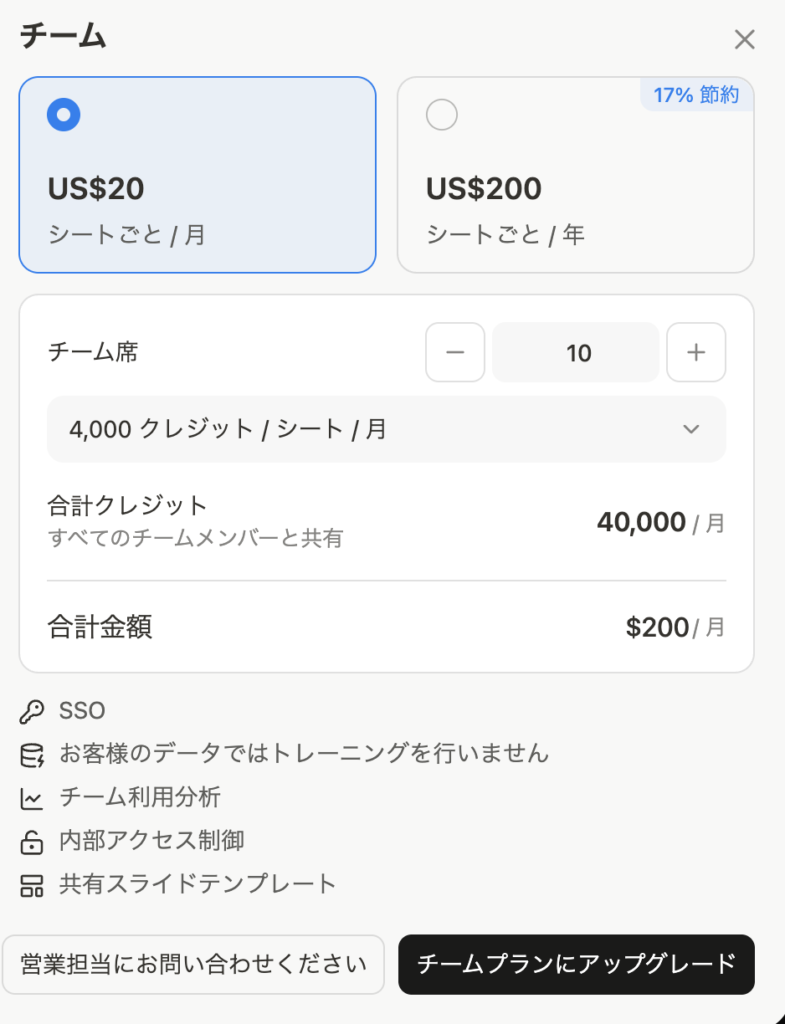Expand the 4,000 クレジット selection menu
785x1024 pixels.
[387, 429]
